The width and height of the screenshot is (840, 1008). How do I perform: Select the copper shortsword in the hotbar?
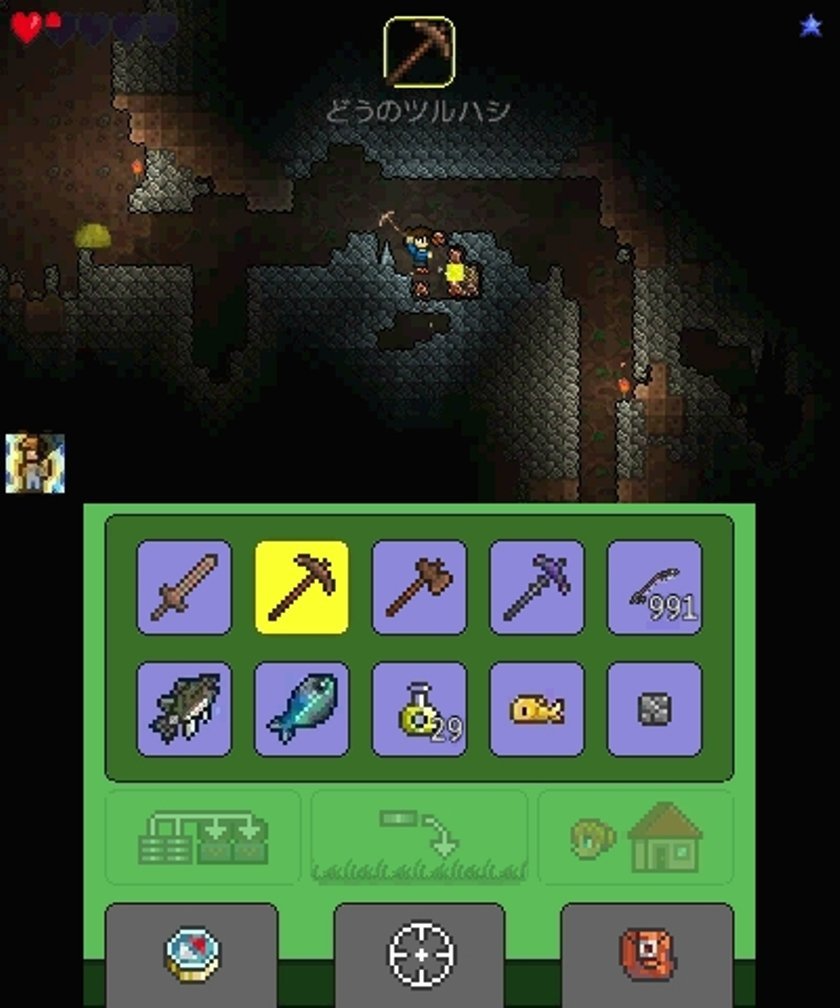(184, 587)
